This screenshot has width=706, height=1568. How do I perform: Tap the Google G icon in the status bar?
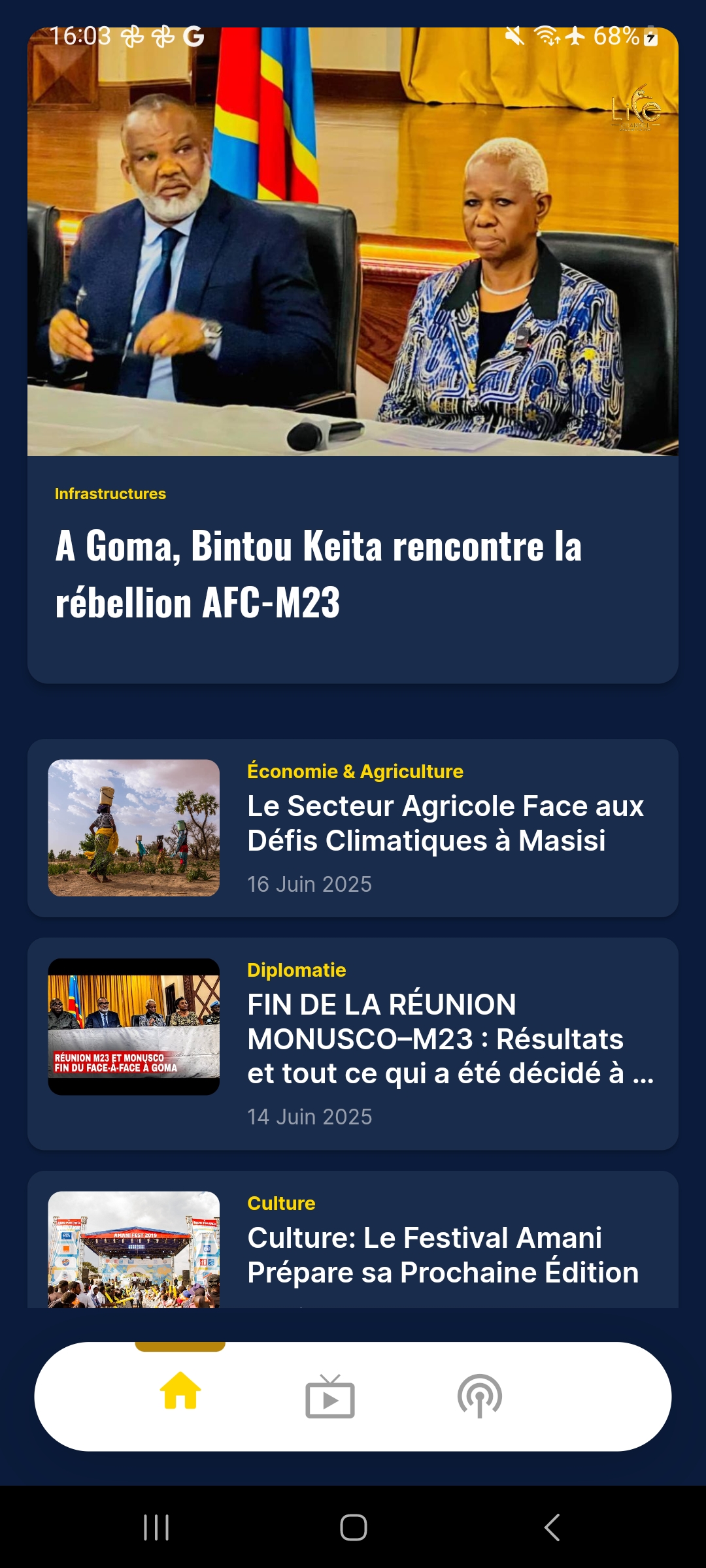[193, 37]
